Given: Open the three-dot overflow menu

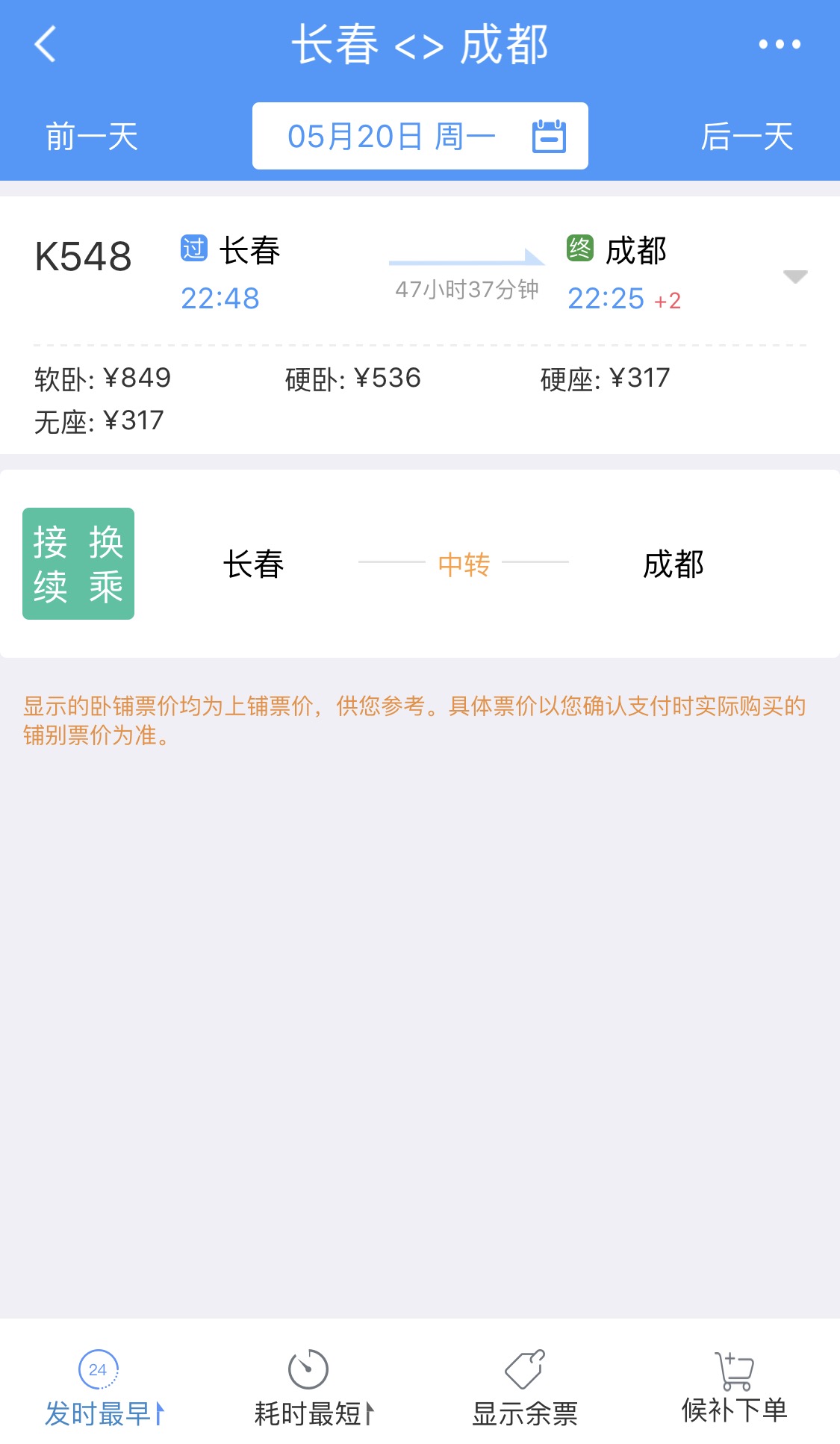Looking at the screenshot, I should tap(780, 44).
